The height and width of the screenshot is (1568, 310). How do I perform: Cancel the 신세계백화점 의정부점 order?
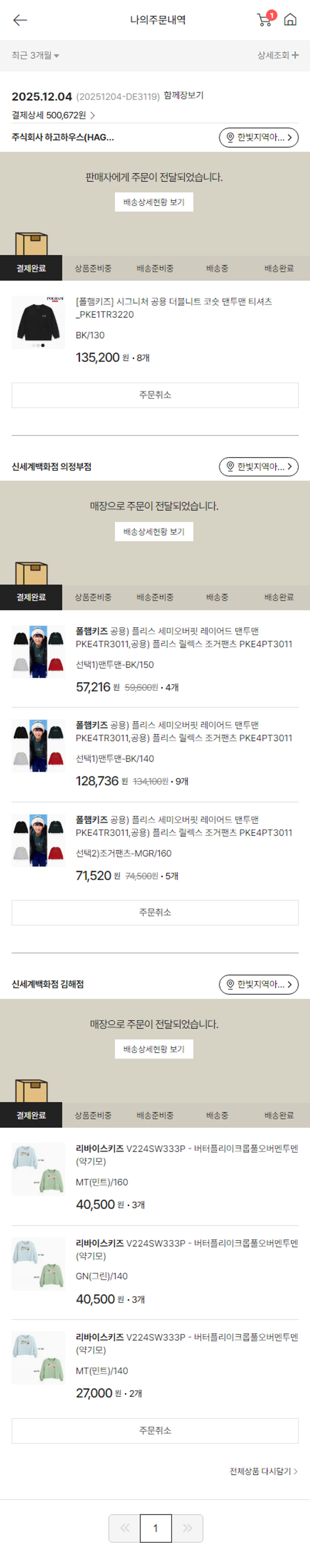pyautogui.click(x=155, y=912)
